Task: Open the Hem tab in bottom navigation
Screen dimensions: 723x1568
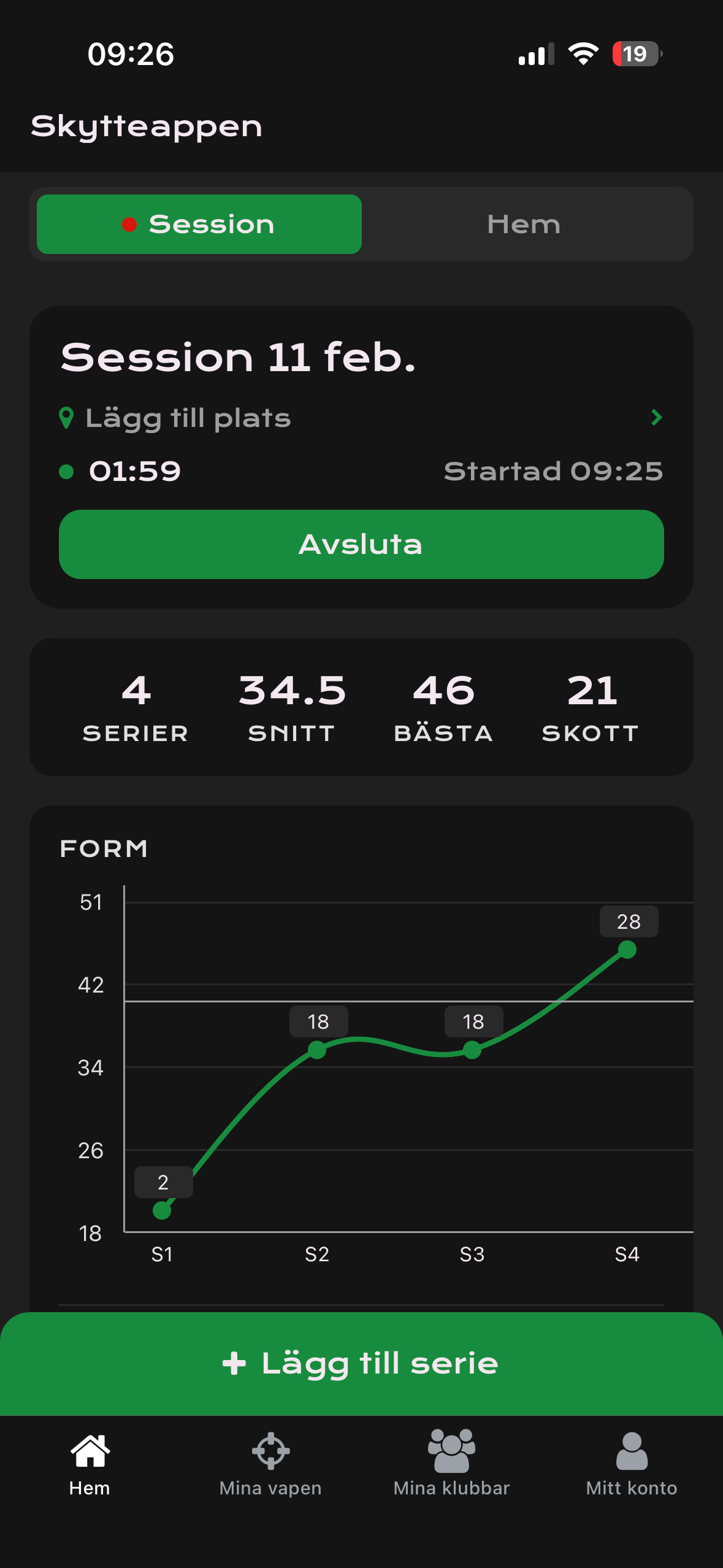Action: click(x=90, y=1462)
